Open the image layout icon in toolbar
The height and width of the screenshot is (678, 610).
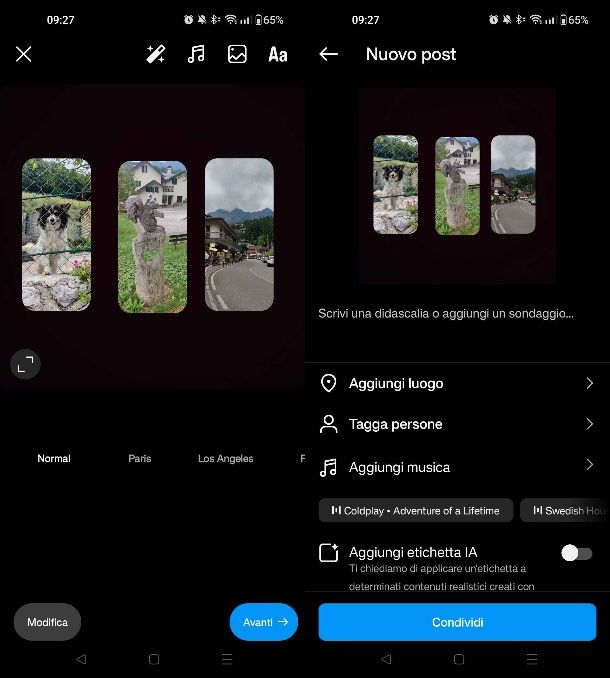click(237, 54)
